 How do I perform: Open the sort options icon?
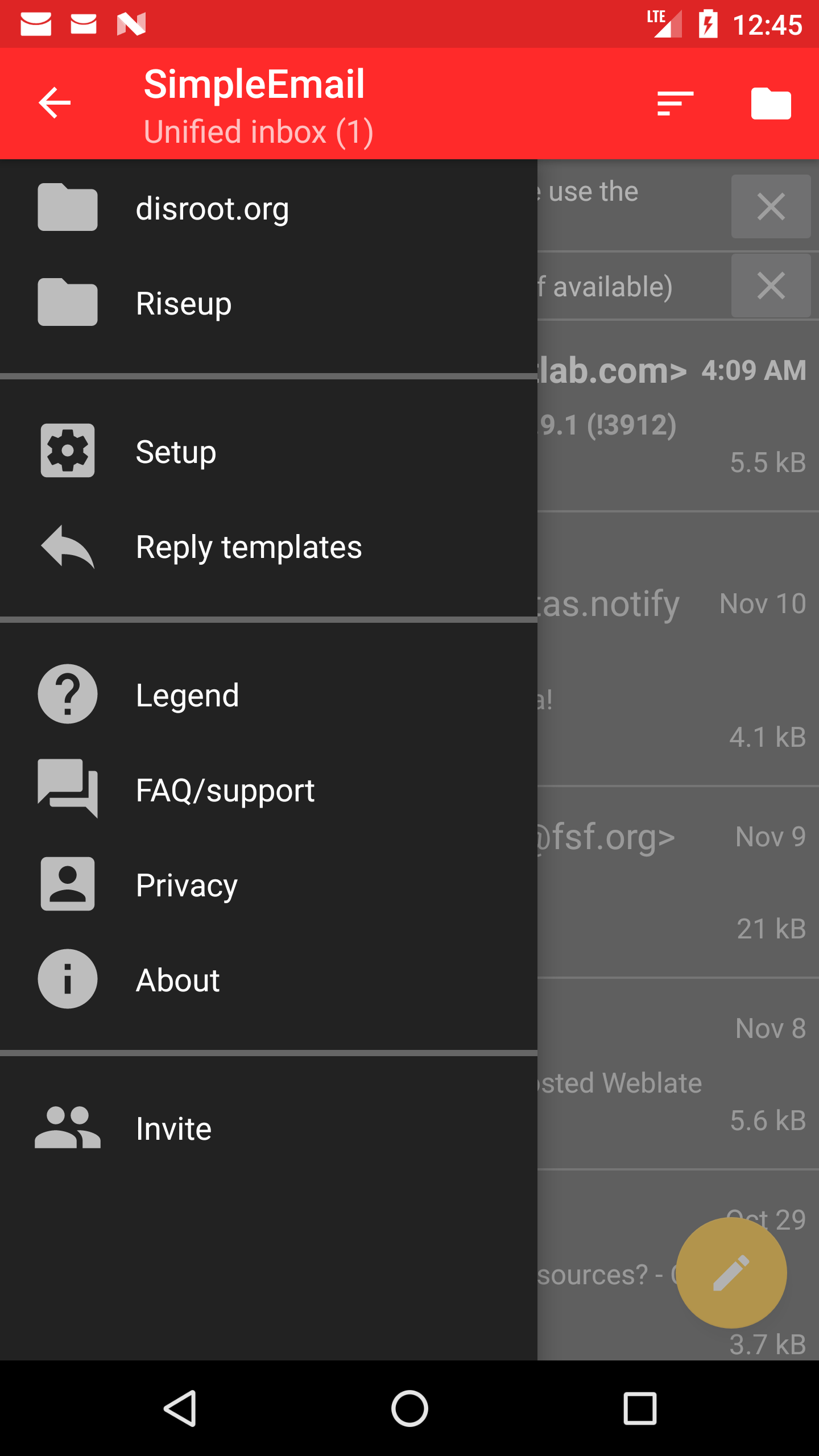[x=675, y=103]
